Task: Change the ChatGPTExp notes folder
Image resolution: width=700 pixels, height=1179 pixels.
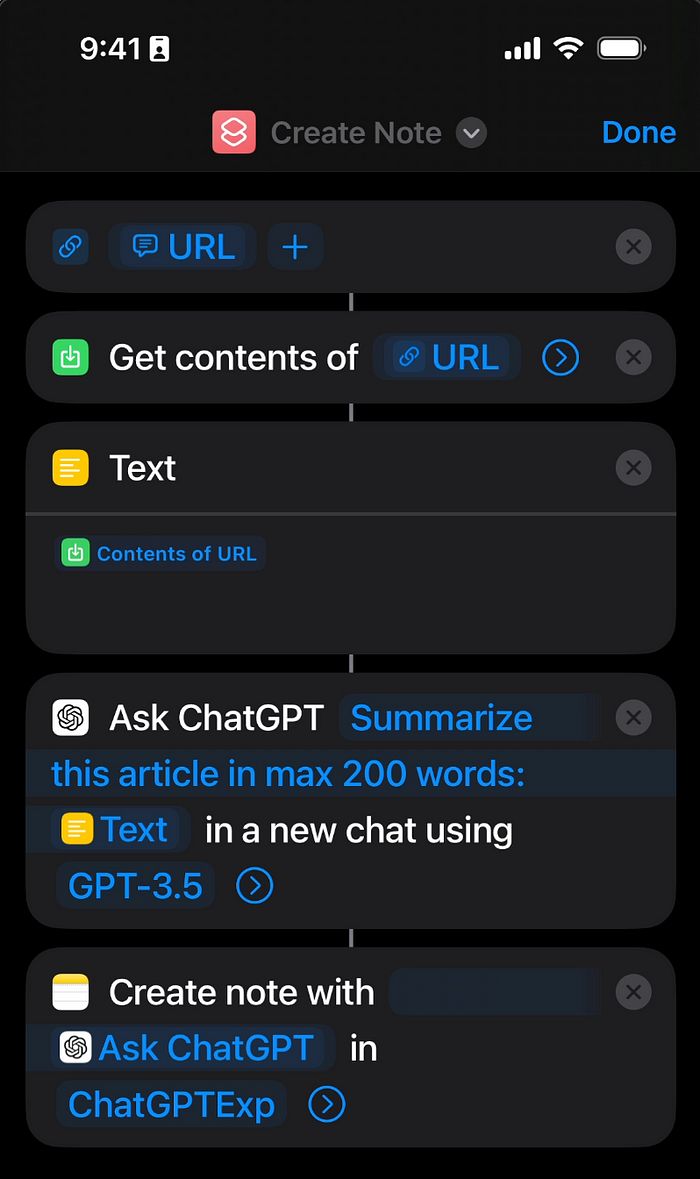Action: 171,1104
